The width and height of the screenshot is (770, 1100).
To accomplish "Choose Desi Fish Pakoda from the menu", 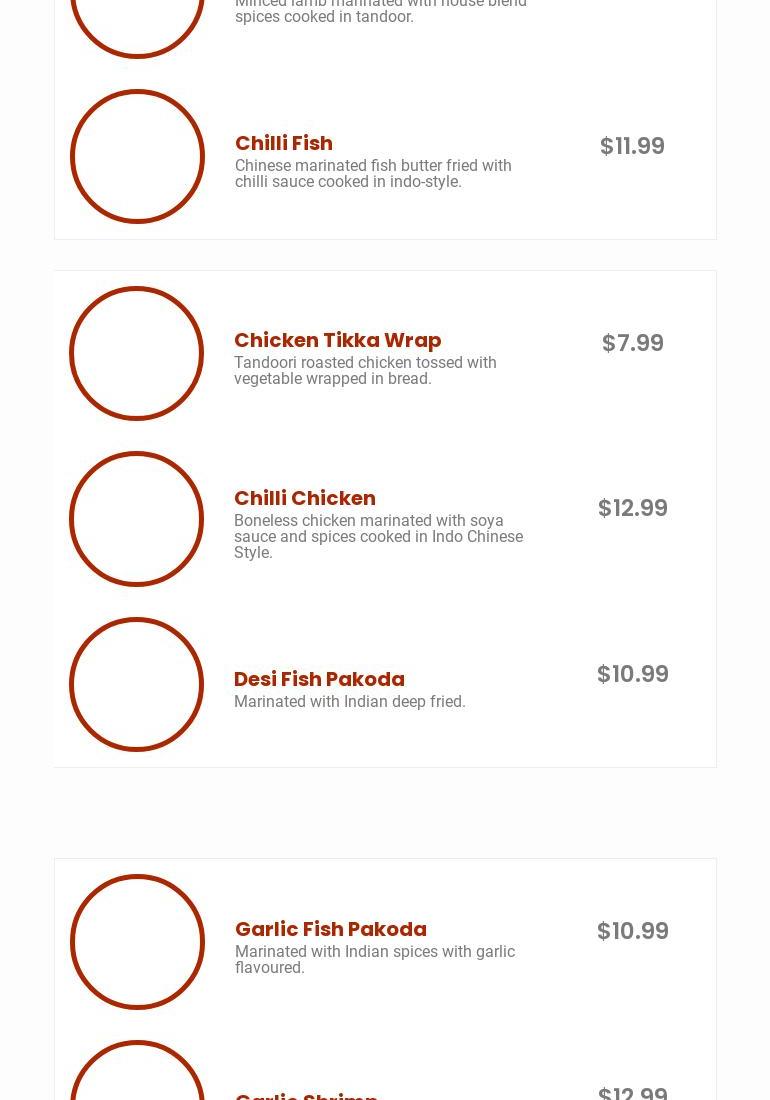I will pos(319,679).
